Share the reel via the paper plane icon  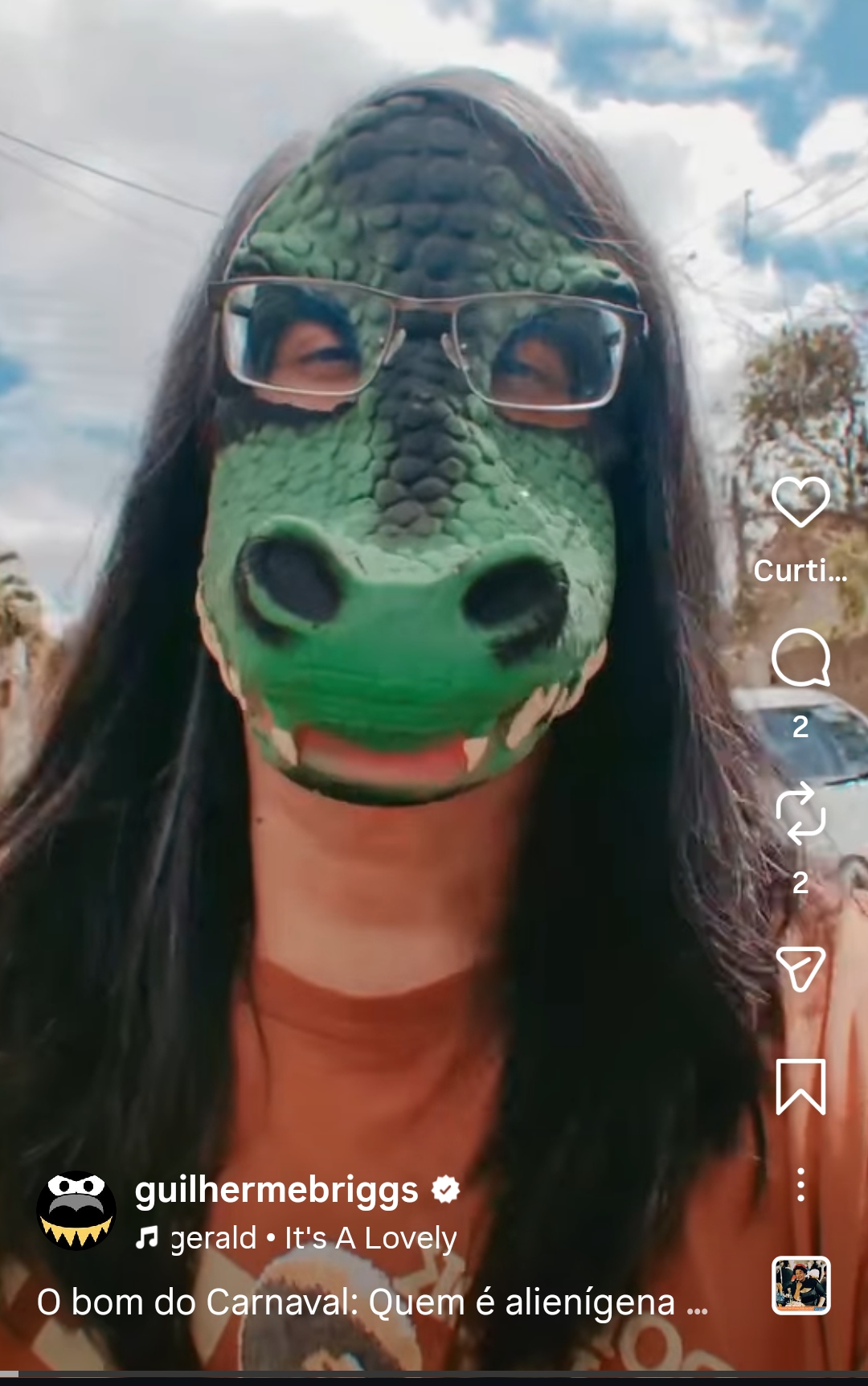click(x=800, y=968)
